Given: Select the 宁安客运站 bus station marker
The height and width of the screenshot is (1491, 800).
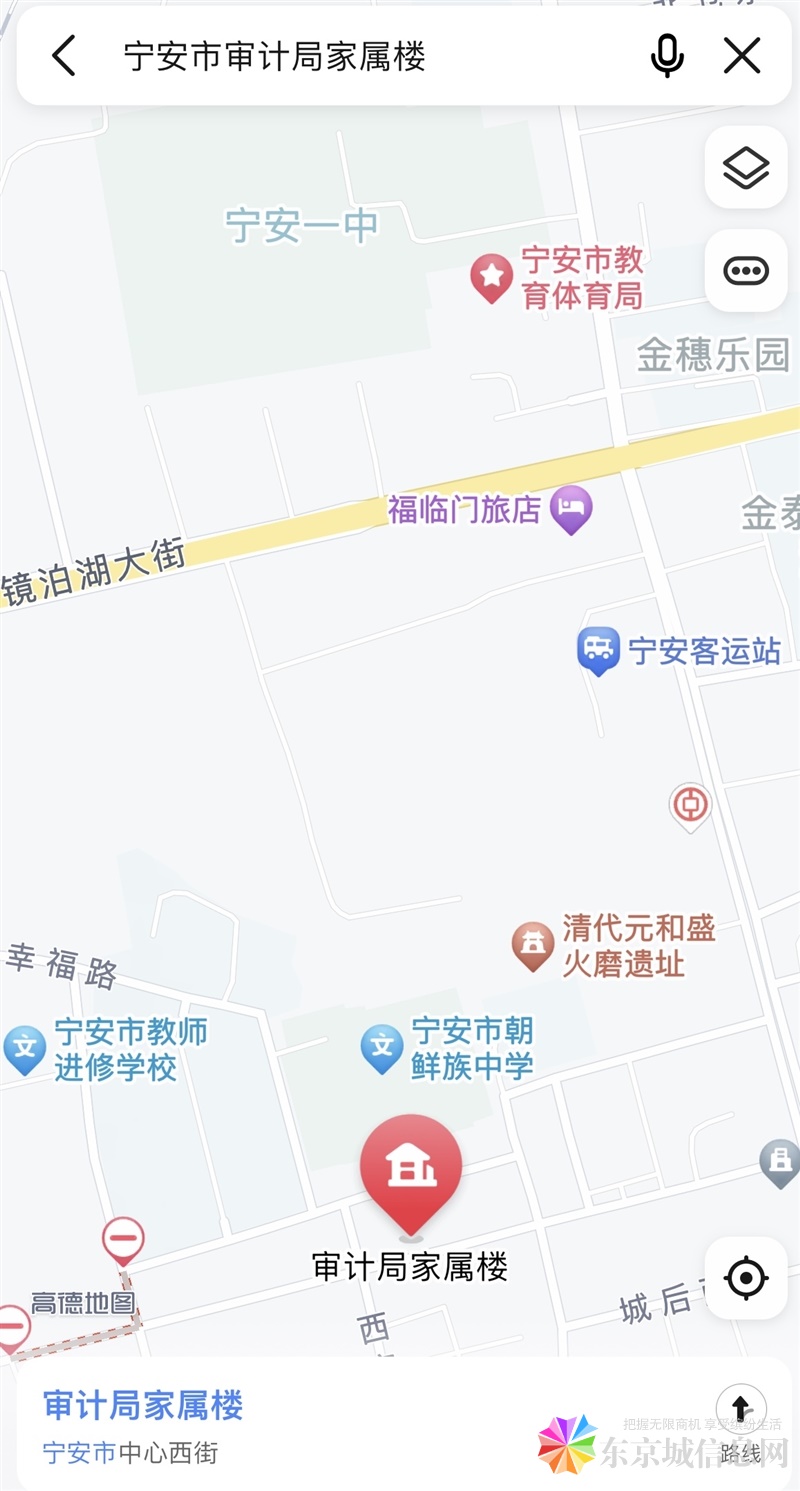Looking at the screenshot, I should coord(598,650).
